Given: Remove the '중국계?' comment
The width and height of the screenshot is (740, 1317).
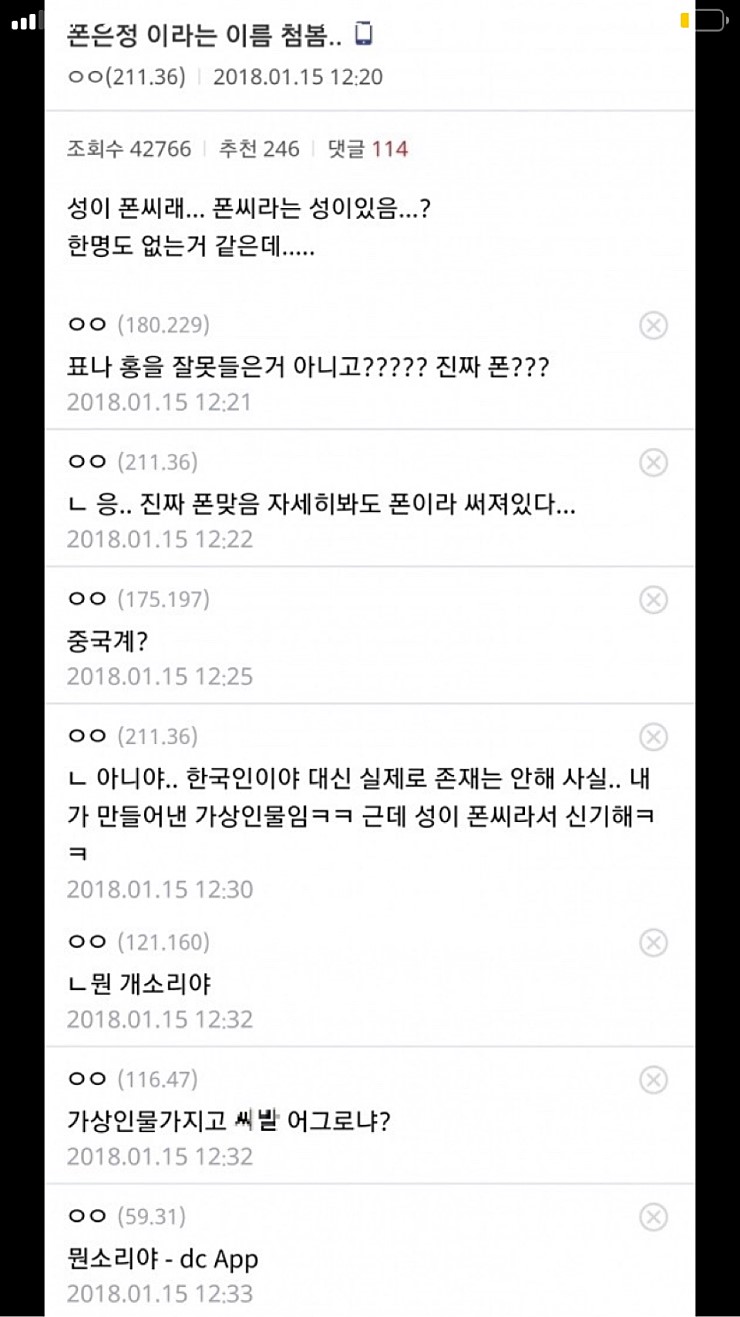Looking at the screenshot, I should pos(653,599).
